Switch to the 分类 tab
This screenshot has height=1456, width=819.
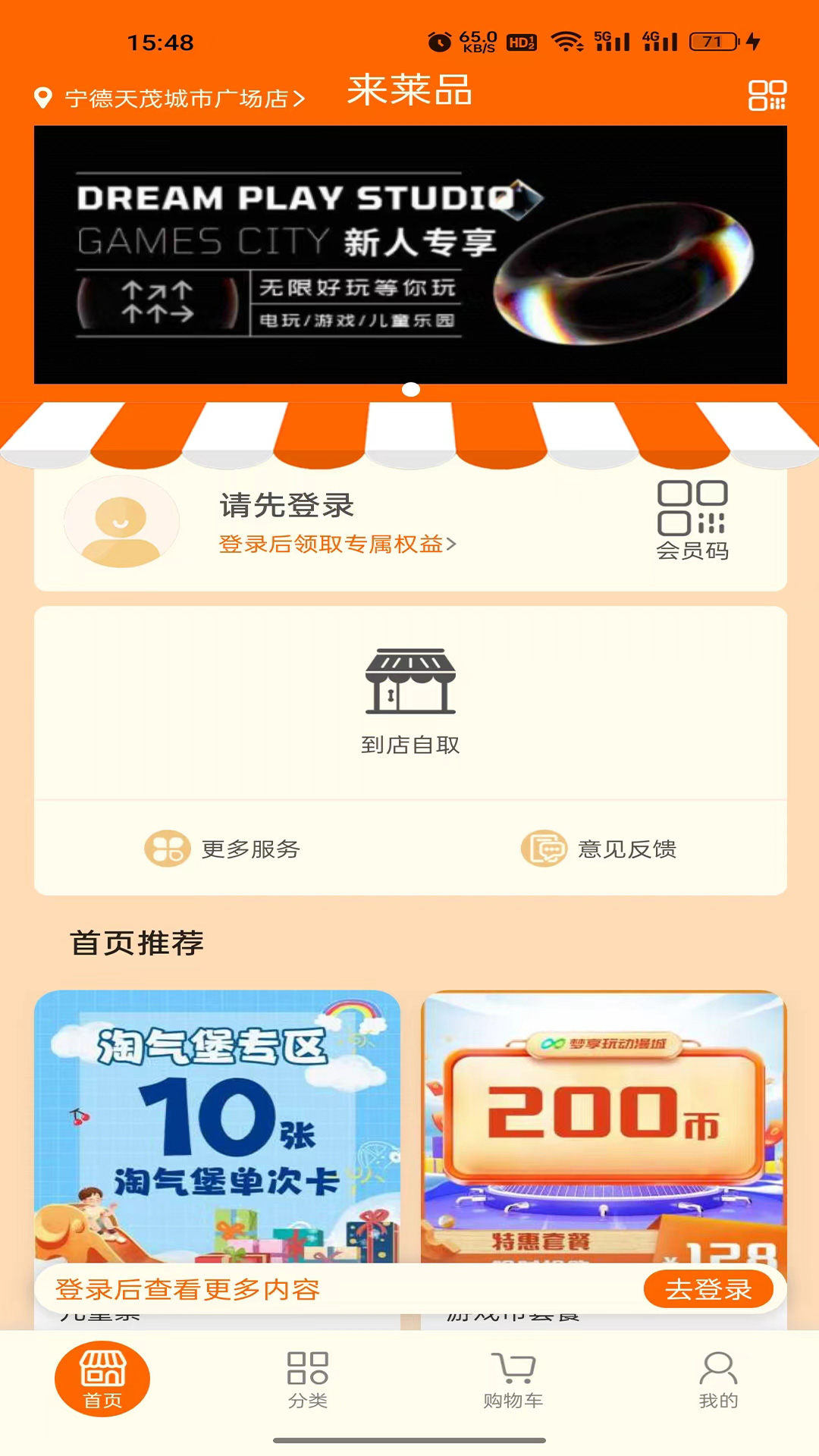click(307, 1379)
